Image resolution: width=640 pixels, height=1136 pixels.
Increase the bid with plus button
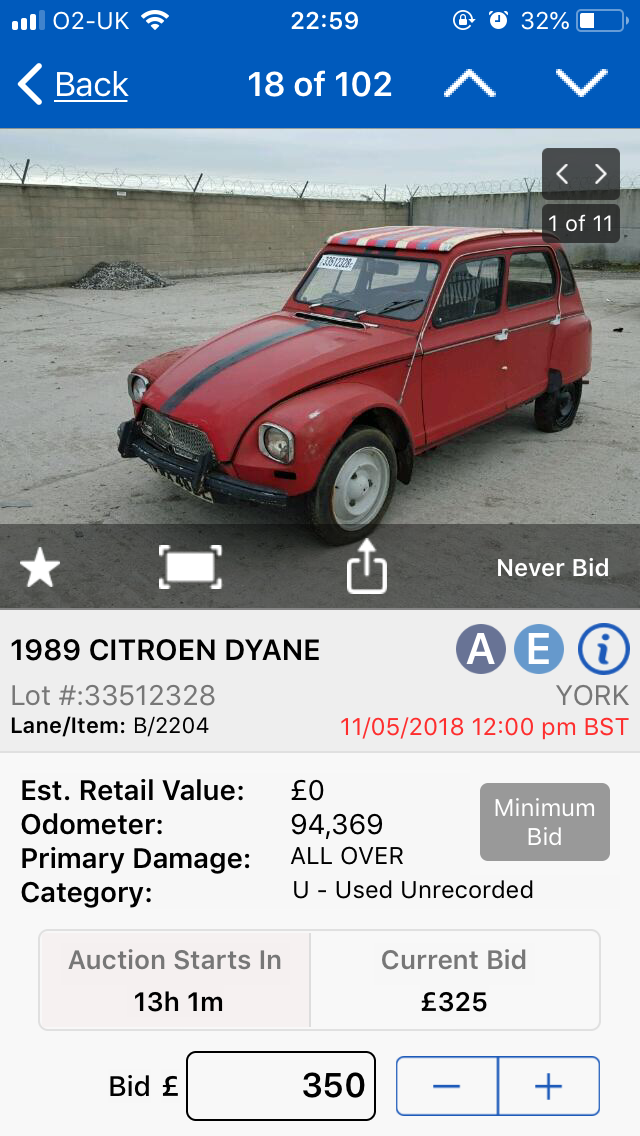coord(549,1085)
